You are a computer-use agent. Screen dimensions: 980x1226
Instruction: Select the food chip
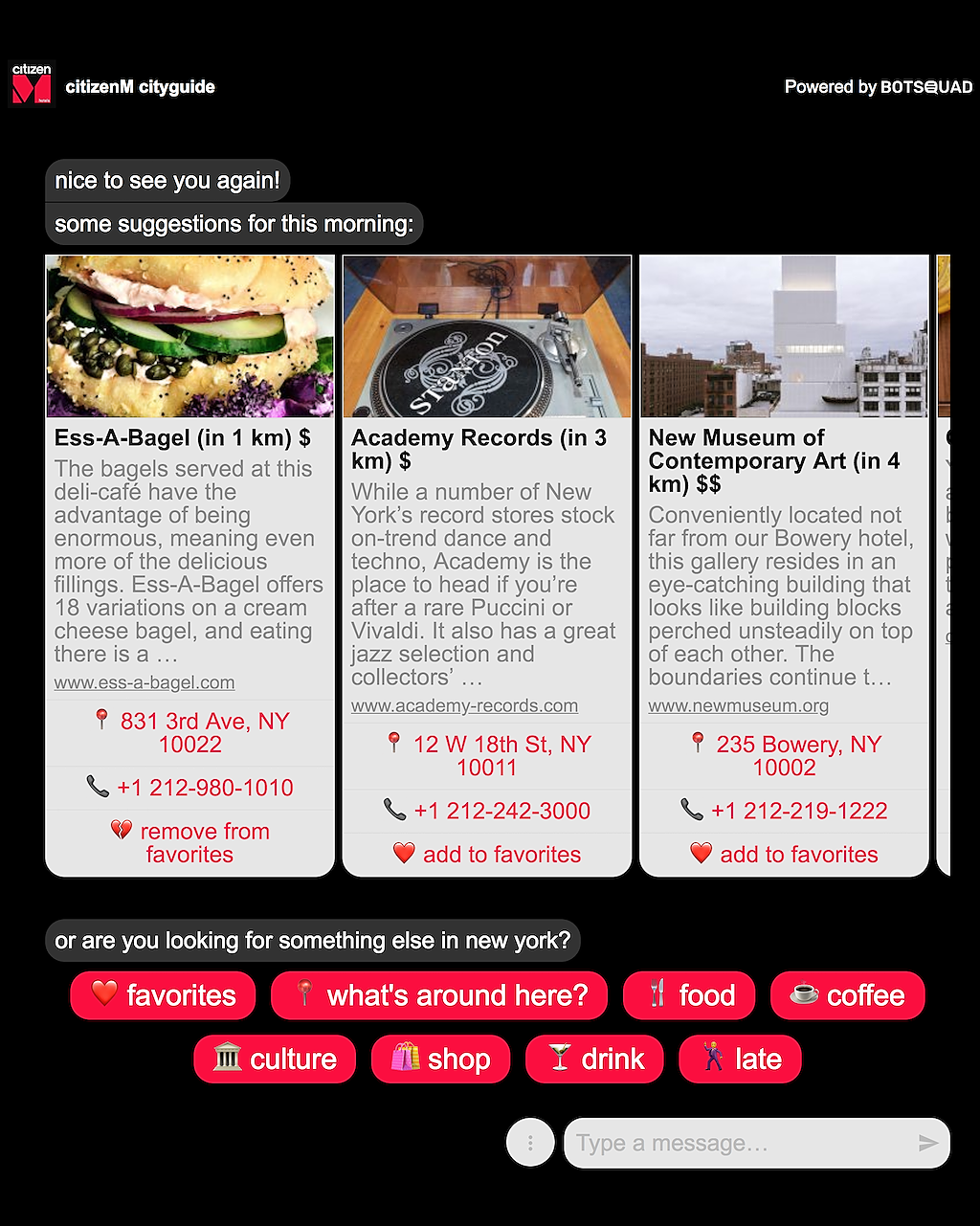[x=689, y=995]
